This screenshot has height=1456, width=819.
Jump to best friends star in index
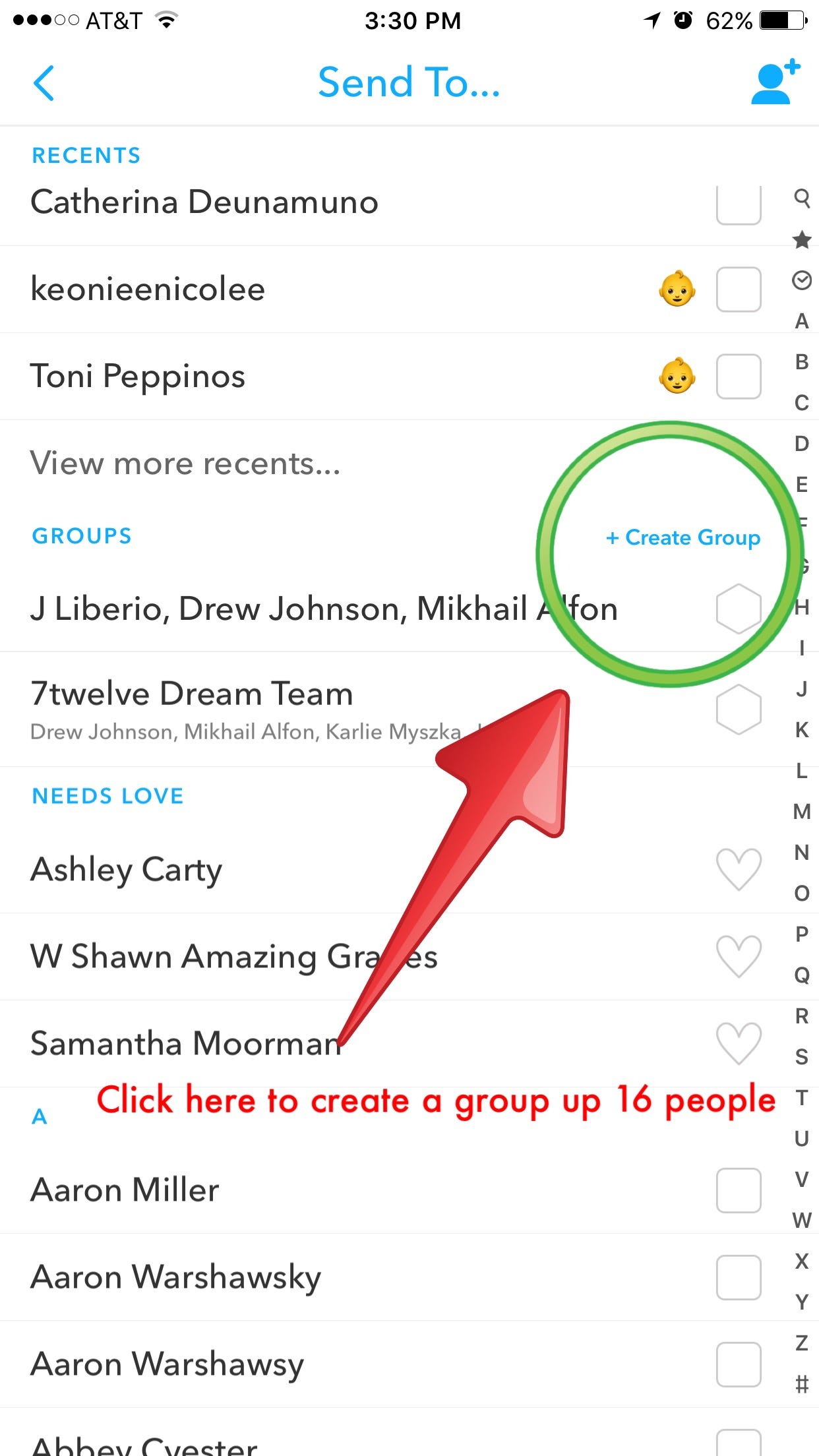801,239
